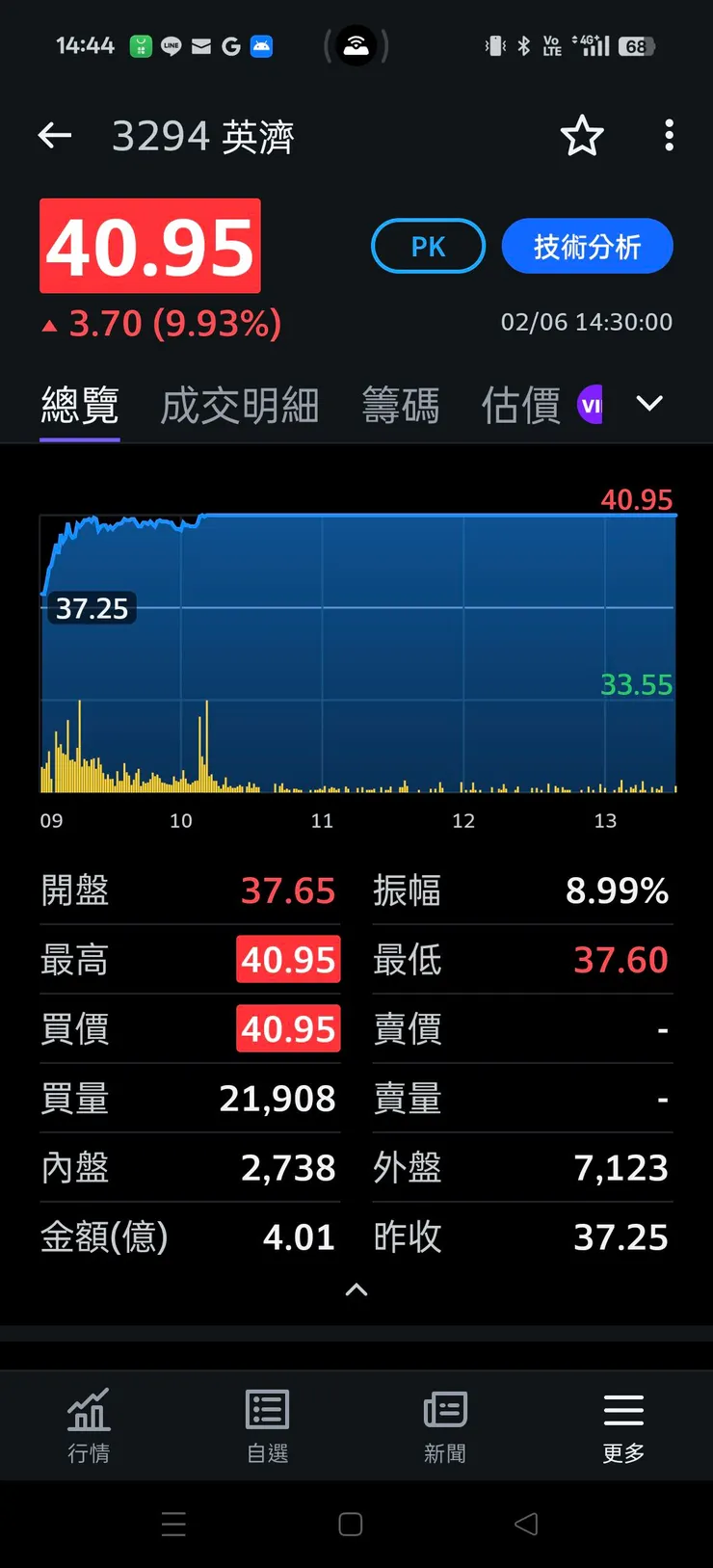Open 技術分析 technical analysis
This screenshot has width=713, height=1568.
587,246
